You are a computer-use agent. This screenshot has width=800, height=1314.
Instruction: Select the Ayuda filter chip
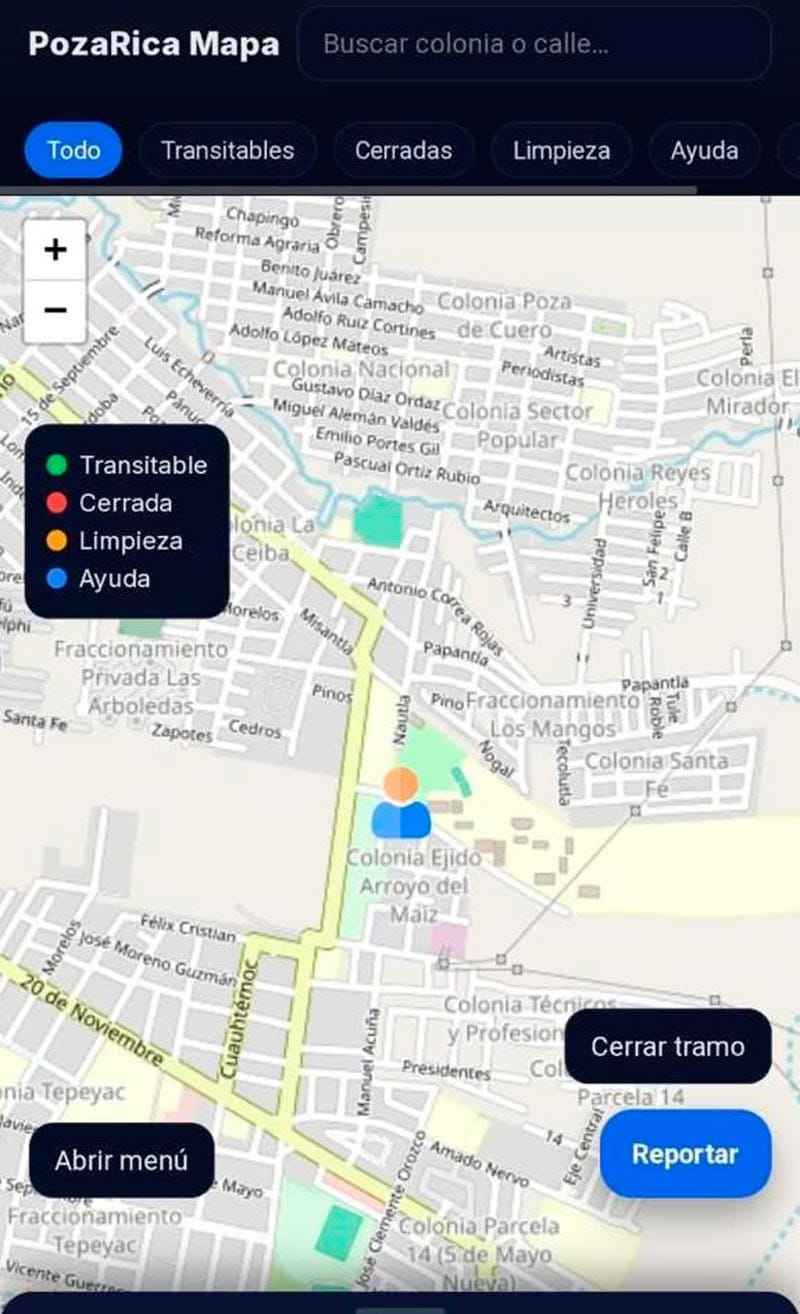[x=704, y=150]
